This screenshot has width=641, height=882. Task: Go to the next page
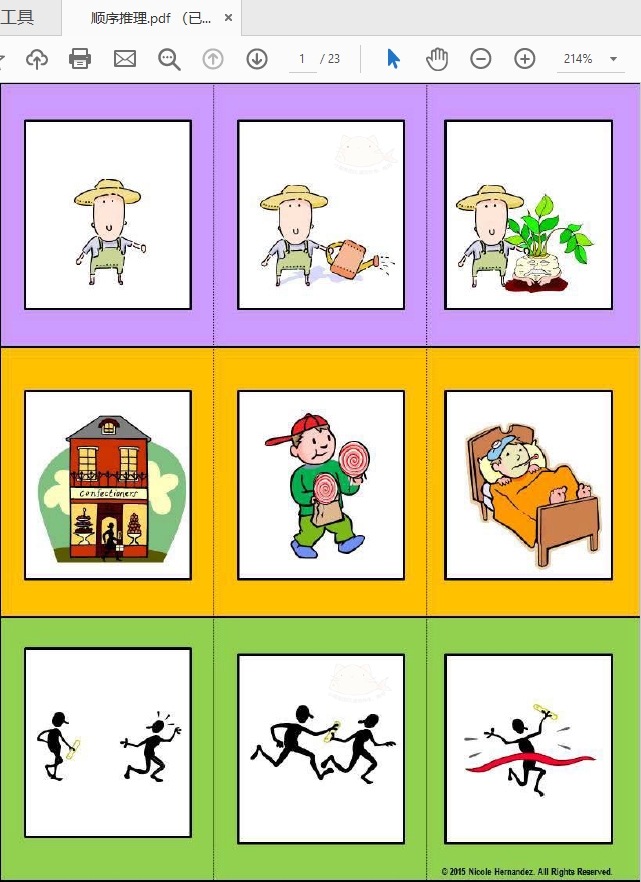(257, 59)
